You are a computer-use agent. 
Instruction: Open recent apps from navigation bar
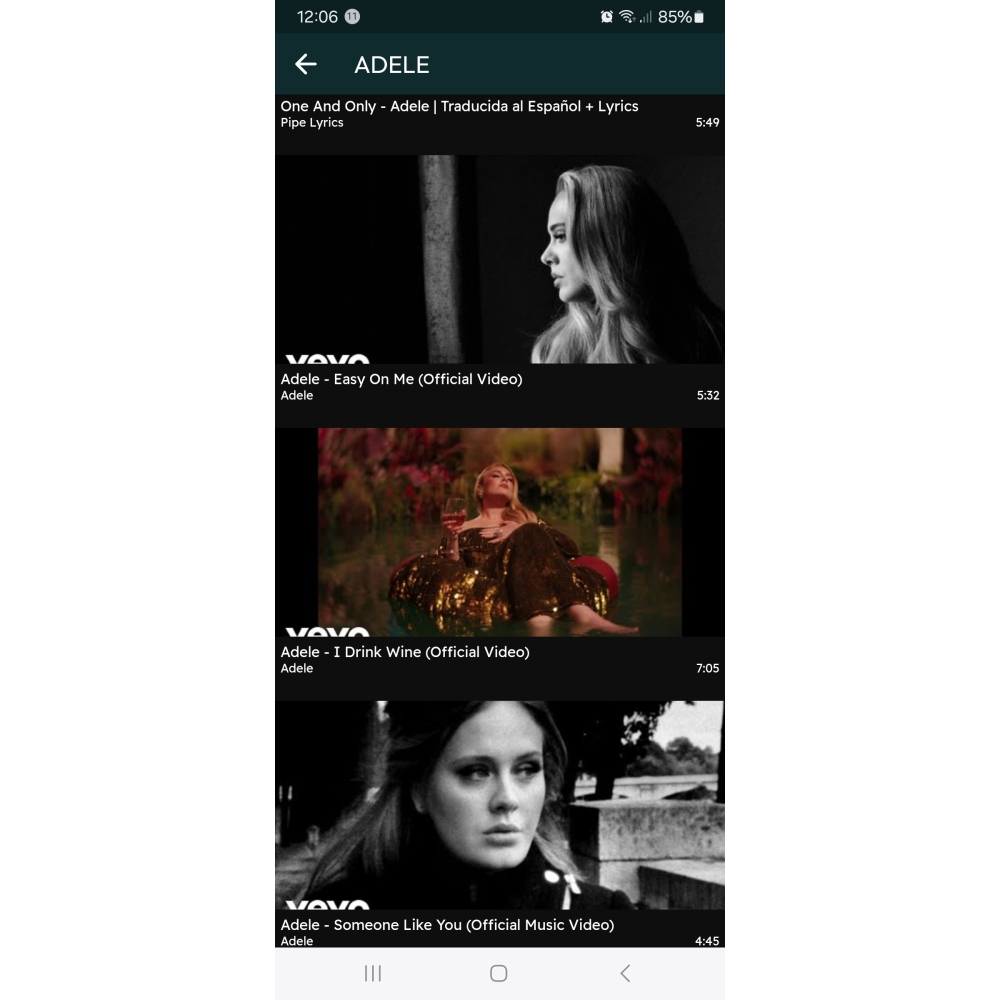pyautogui.click(x=373, y=973)
